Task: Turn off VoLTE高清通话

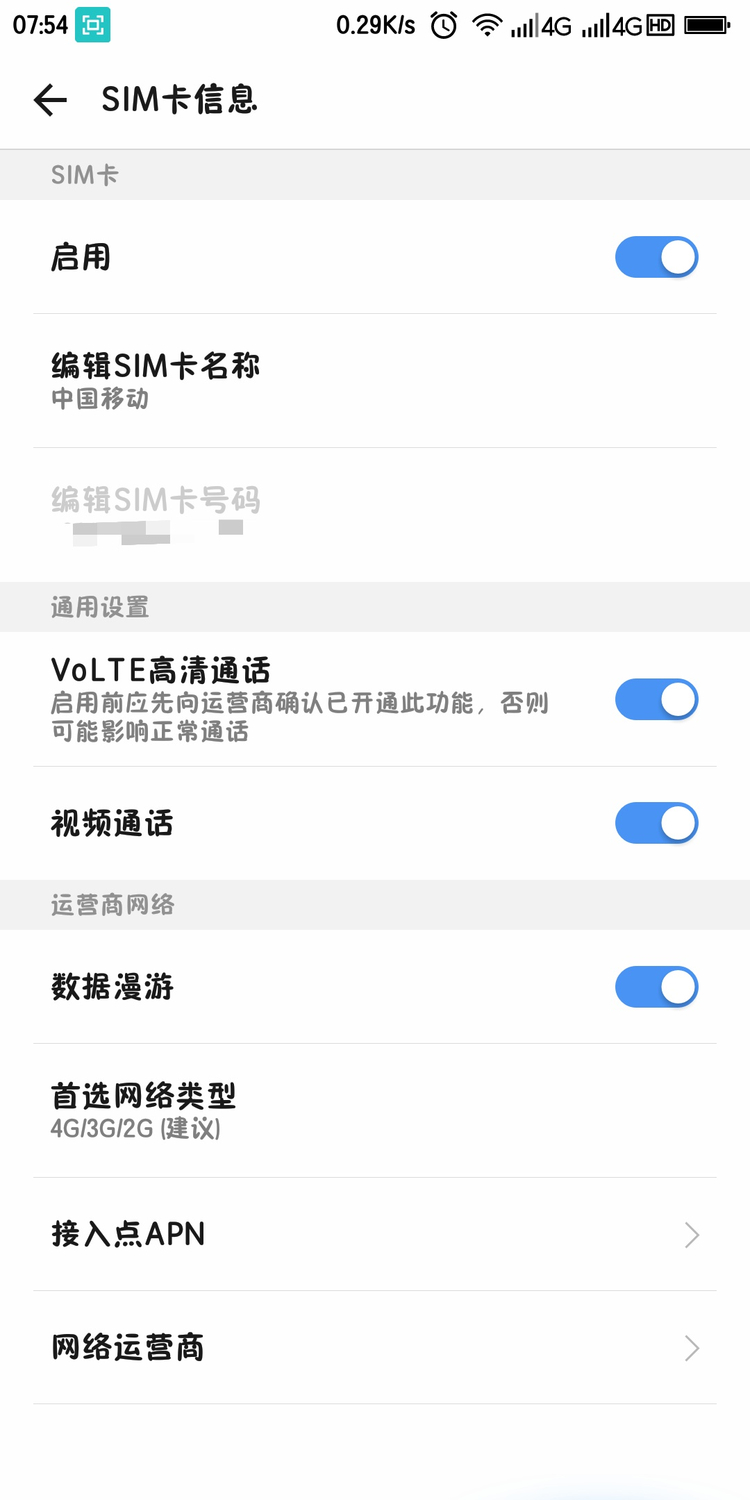Action: click(x=656, y=699)
